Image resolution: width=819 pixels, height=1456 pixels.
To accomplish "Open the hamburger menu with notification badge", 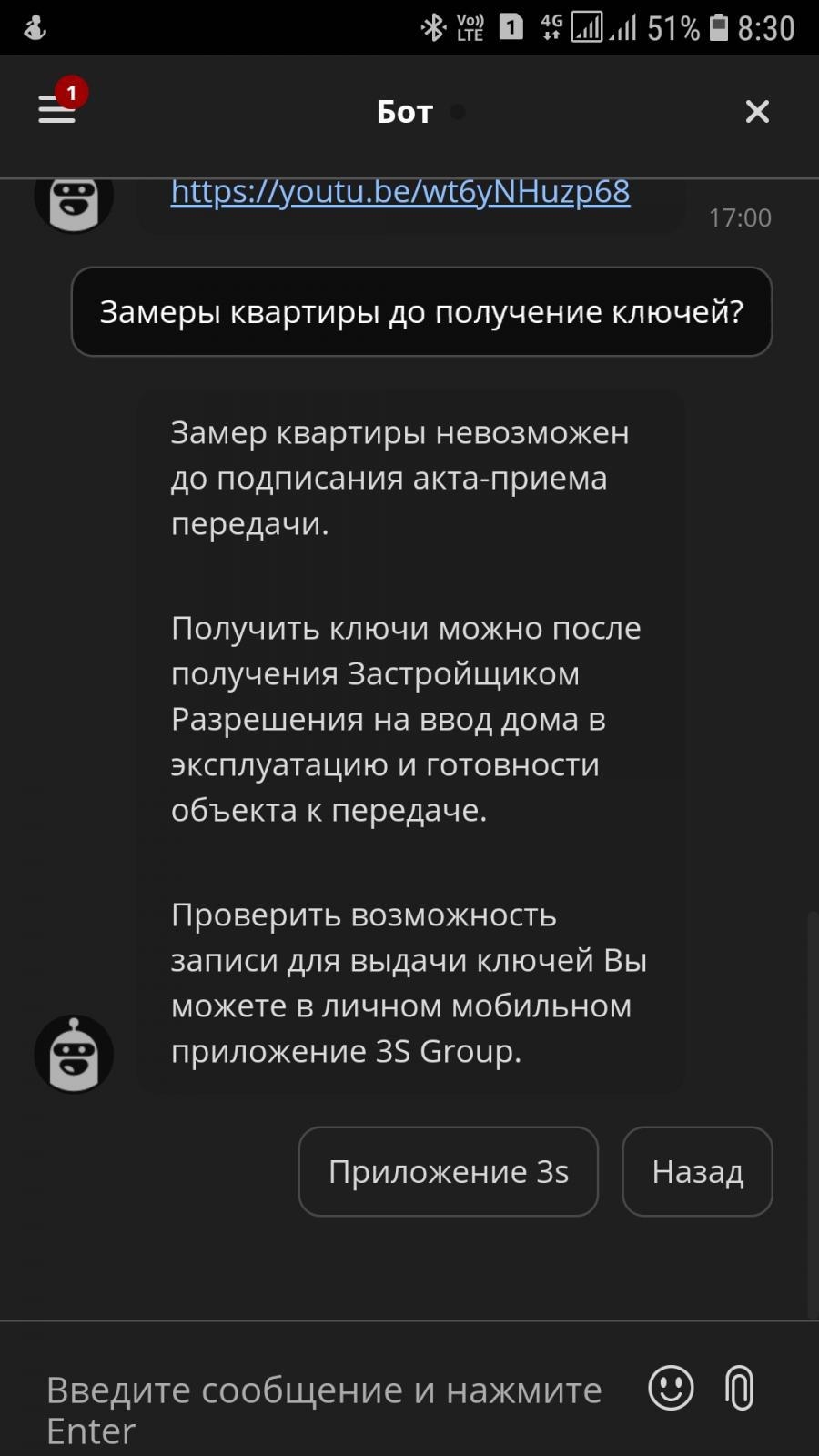I will click(56, 109).
